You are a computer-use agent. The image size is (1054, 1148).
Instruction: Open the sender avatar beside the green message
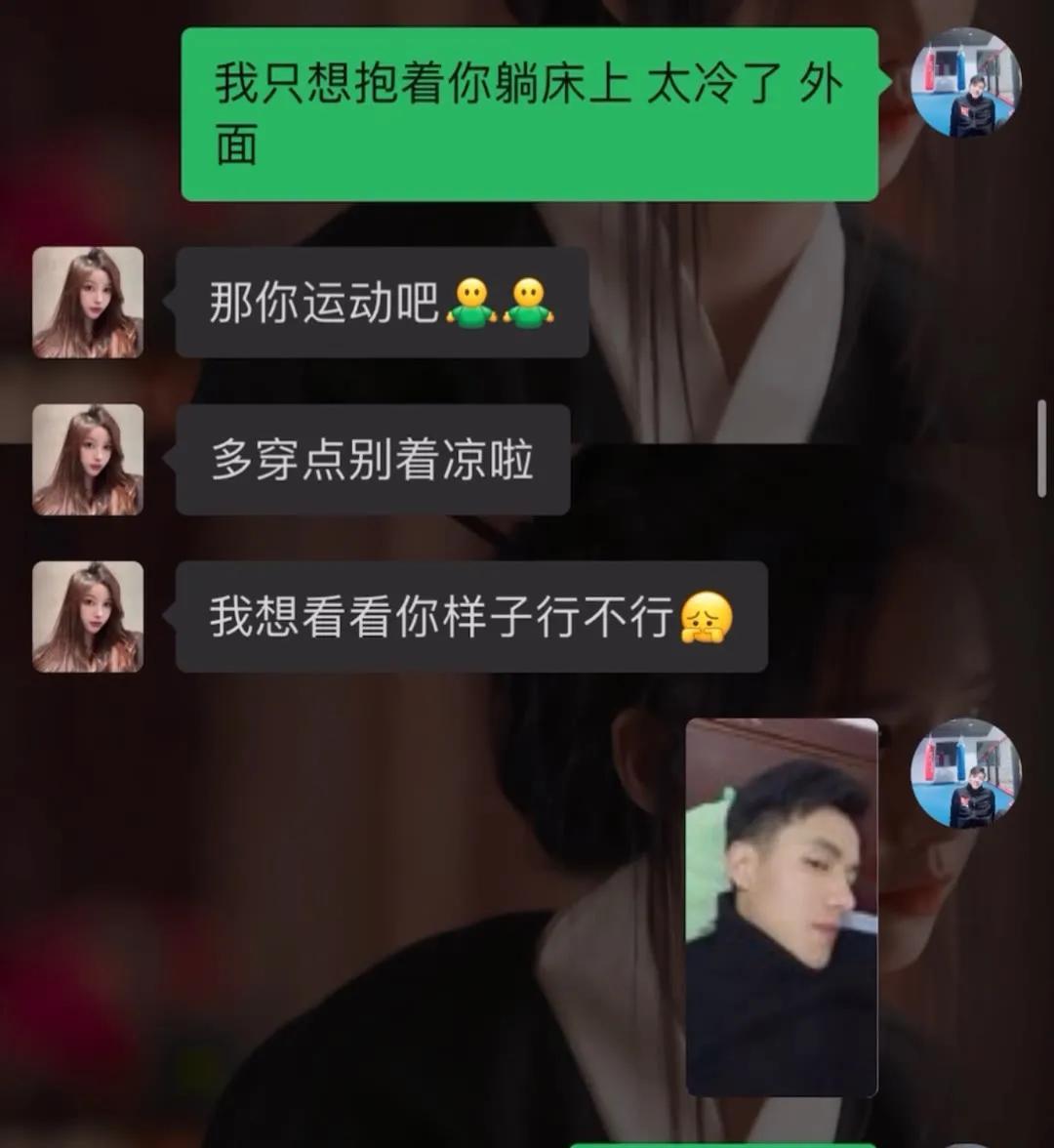coord(966,83)
